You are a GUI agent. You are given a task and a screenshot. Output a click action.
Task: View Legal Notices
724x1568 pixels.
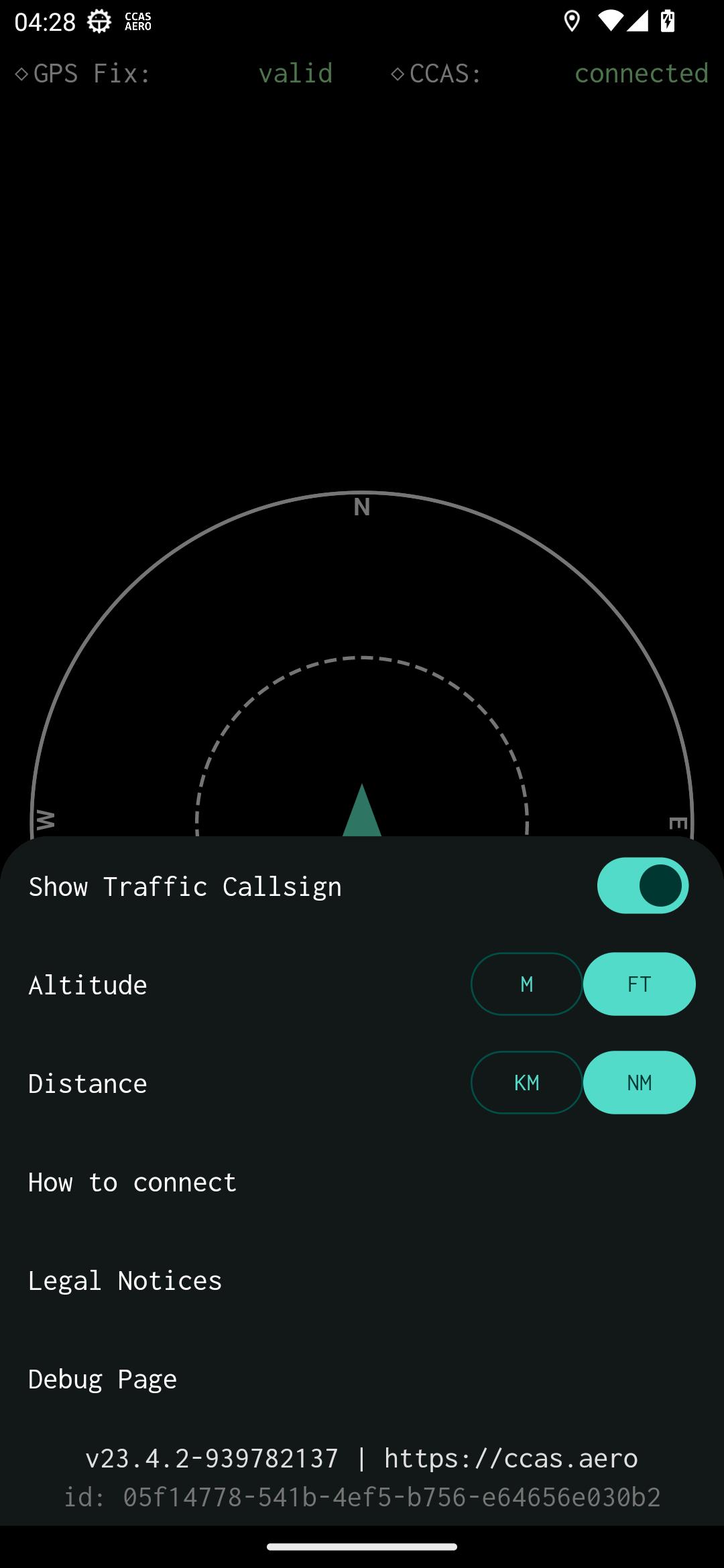[362, 1281]
